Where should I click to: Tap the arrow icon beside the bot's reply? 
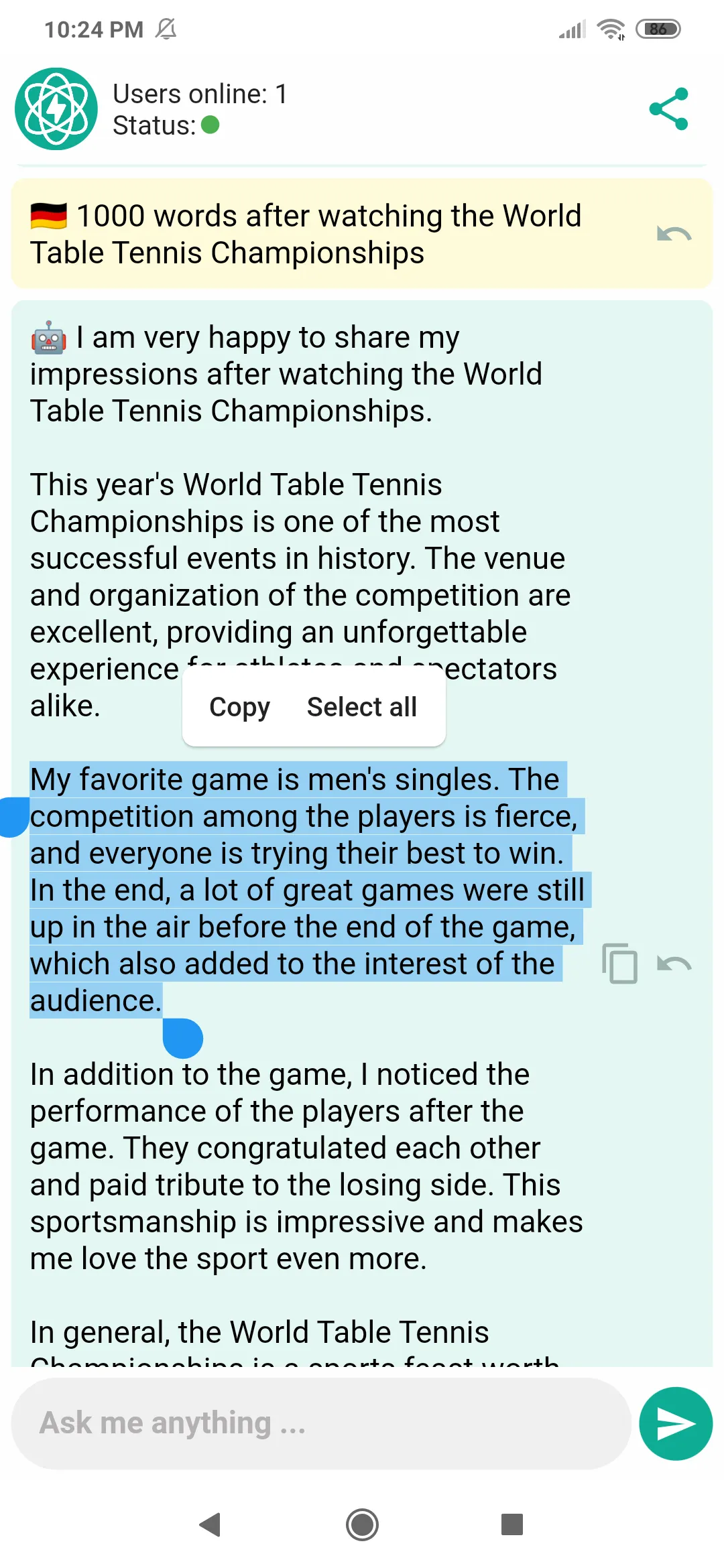(674, 964)
